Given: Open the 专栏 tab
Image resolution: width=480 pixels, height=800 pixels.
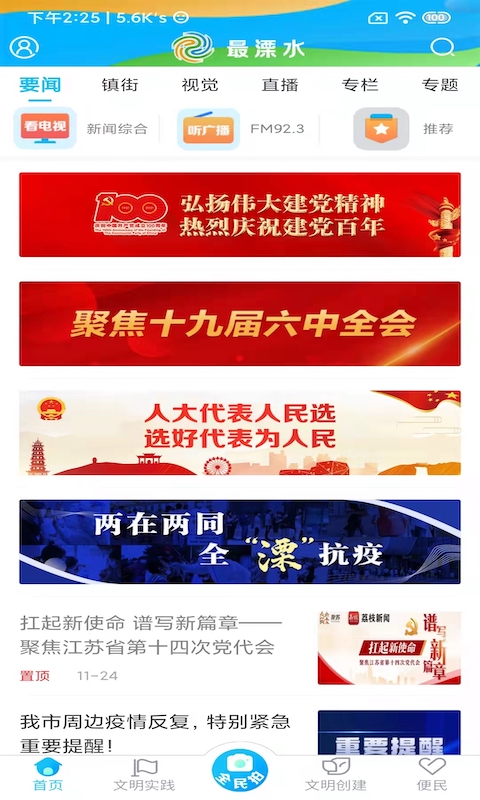Looking at the screenshot, I should click(360, 84).
